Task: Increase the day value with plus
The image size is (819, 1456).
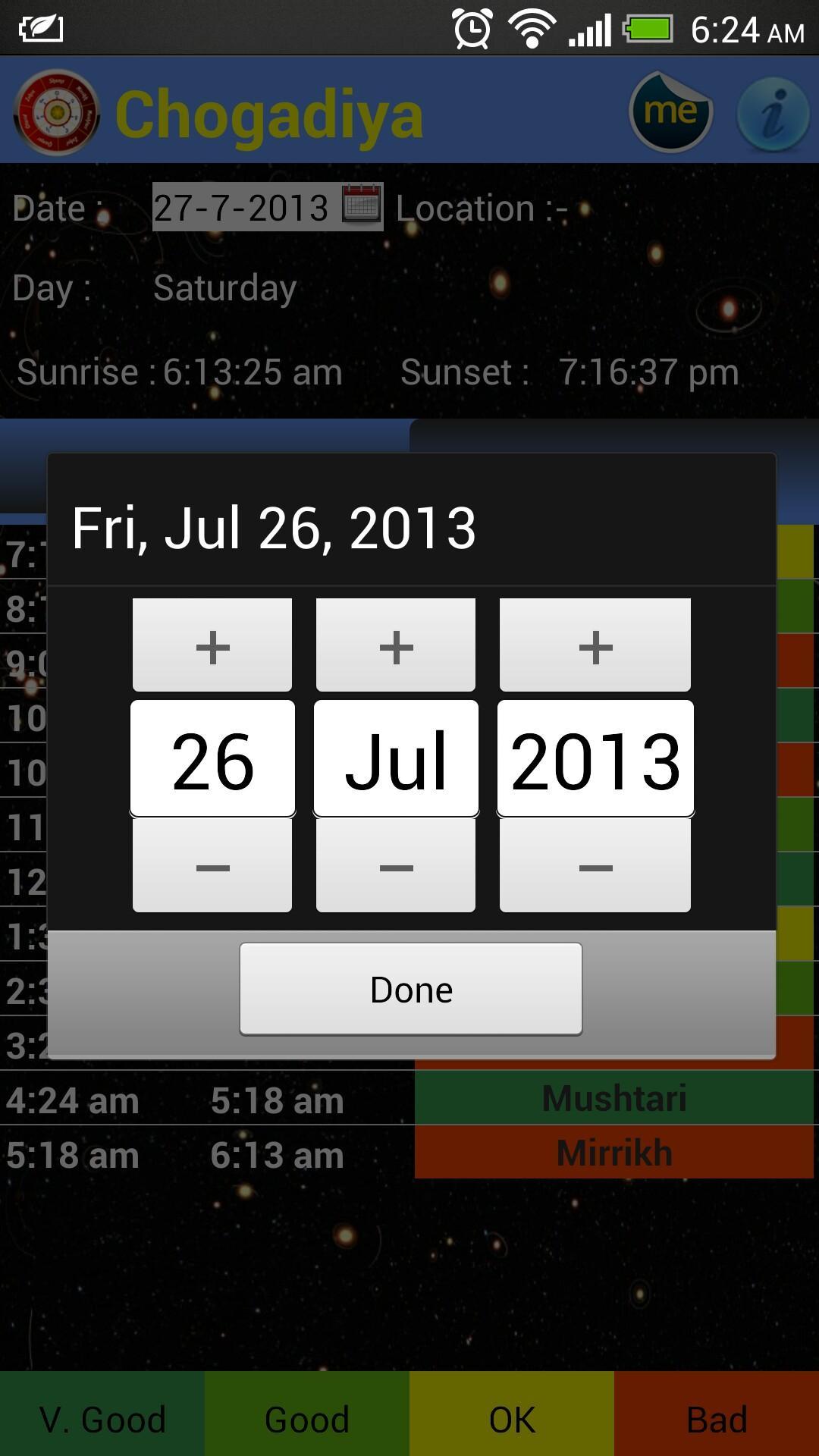Action: [x=212, y=645]
